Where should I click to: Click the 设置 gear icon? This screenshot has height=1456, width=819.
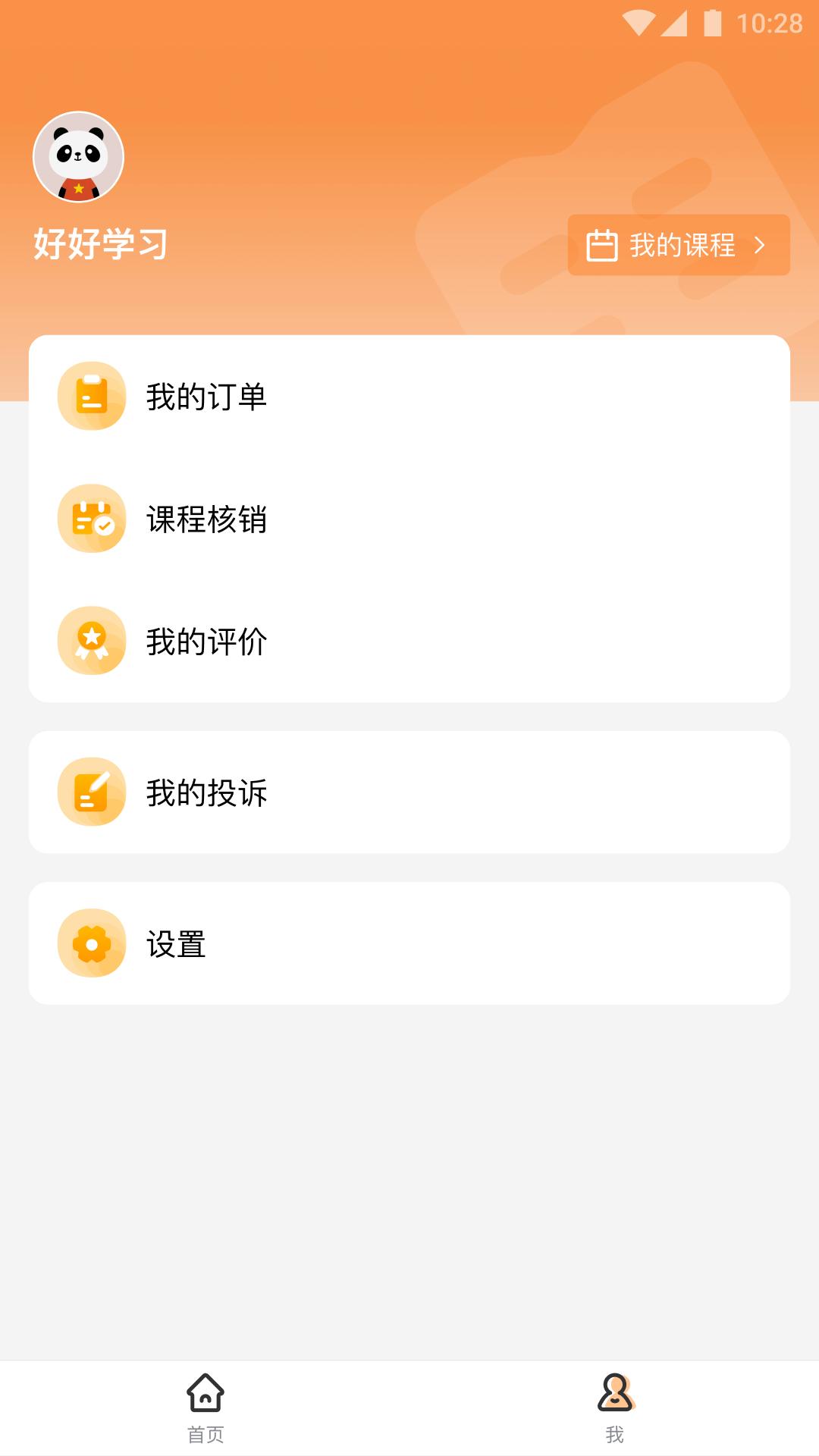(92, 943)
